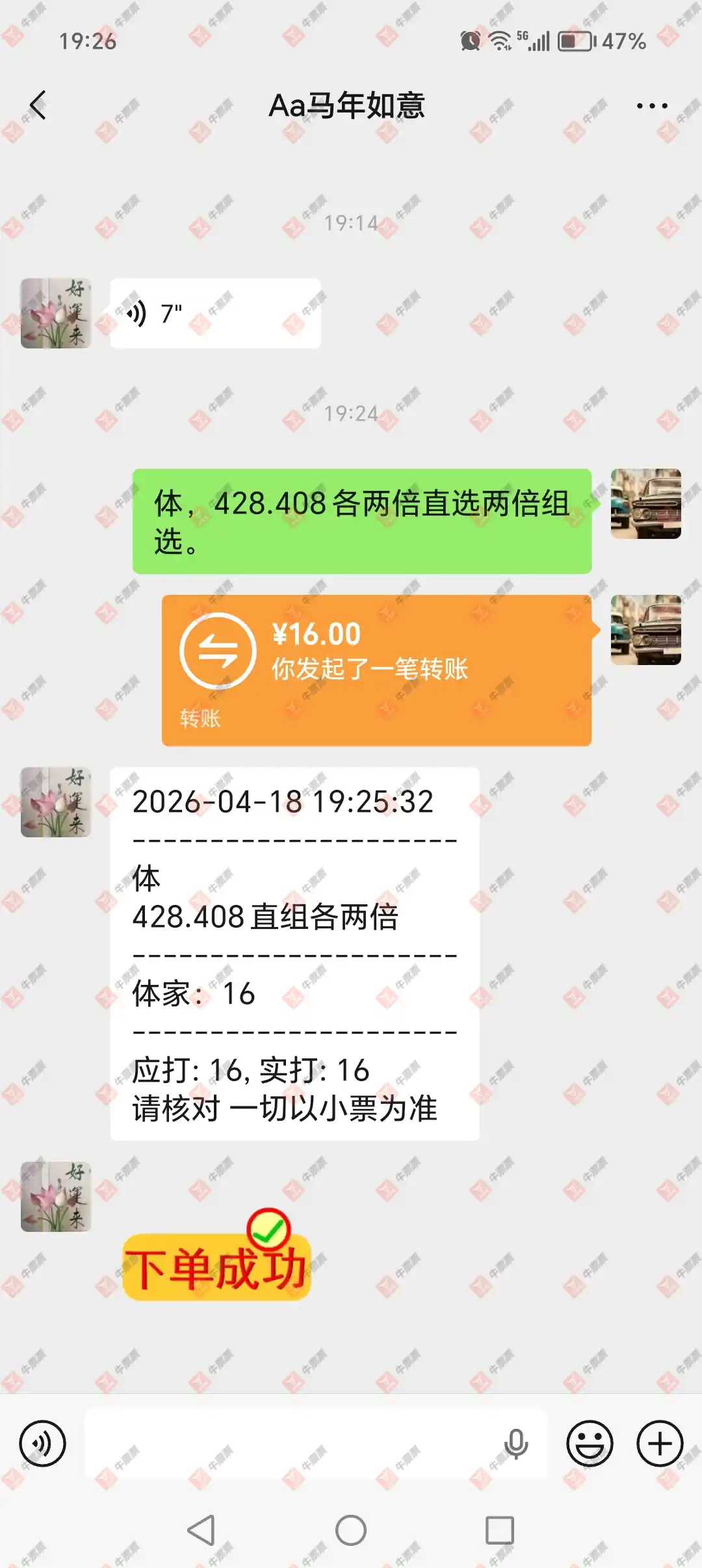Play the 7-second voice message

[x=215, y=313]
